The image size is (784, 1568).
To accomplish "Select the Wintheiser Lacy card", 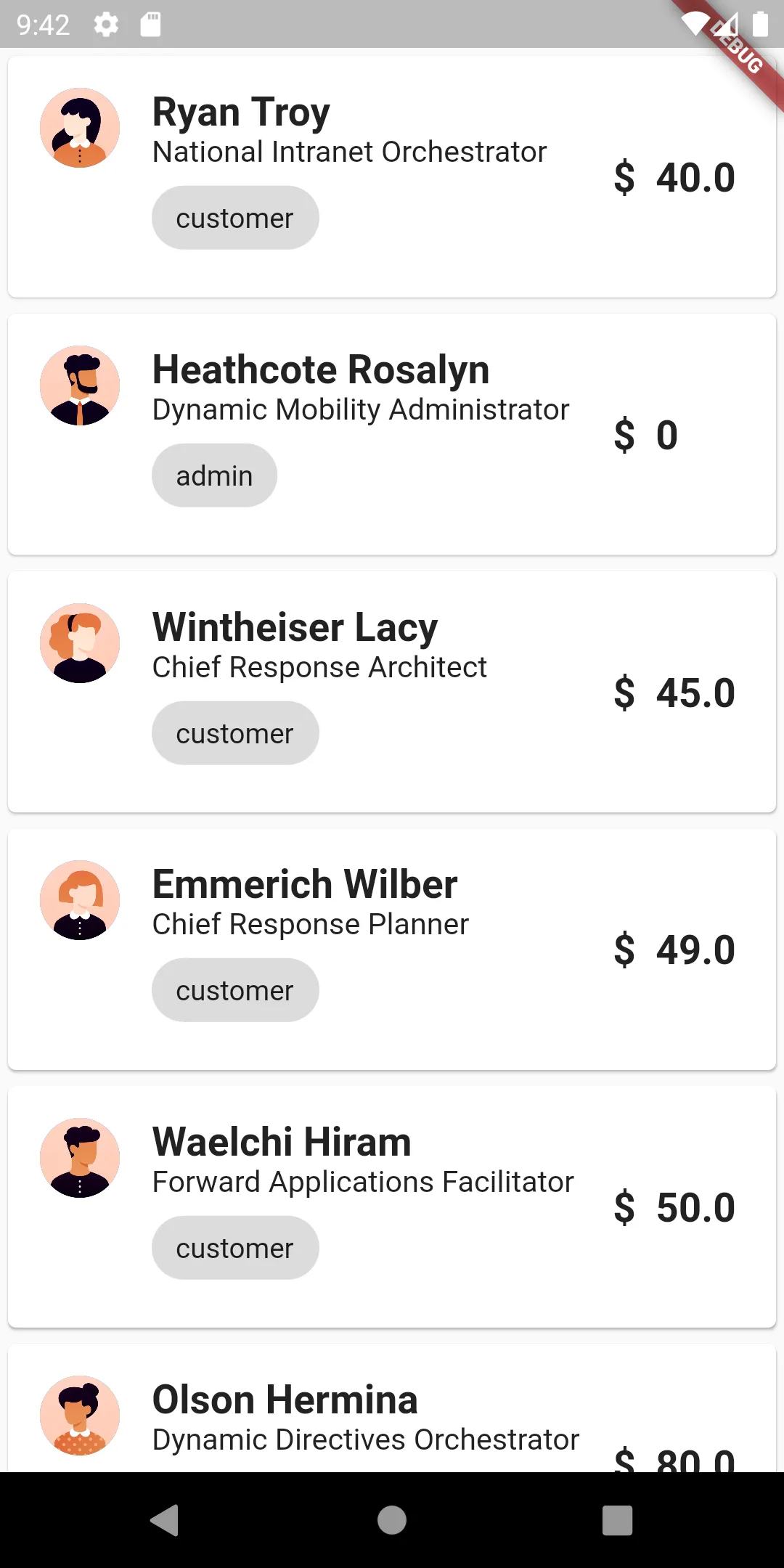I will (392, 692).
